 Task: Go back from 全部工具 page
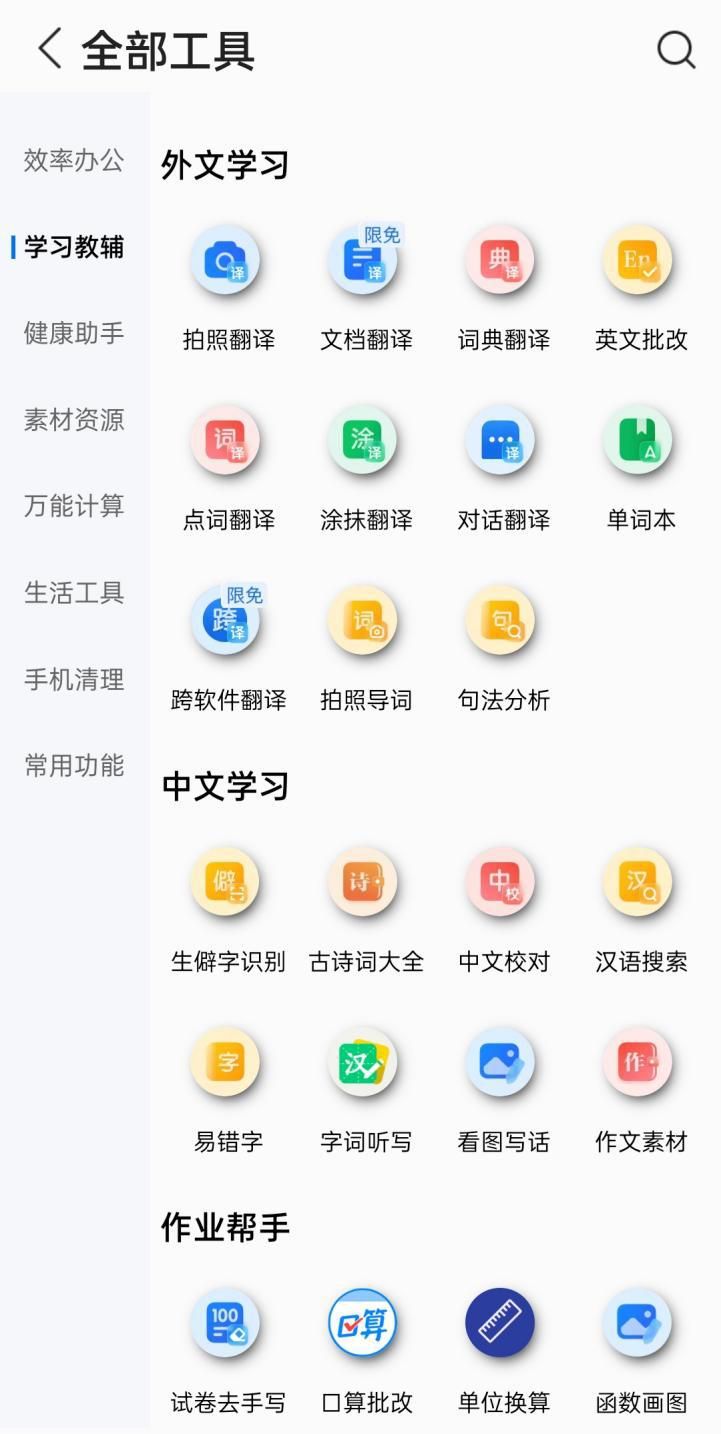coord(49,49)
